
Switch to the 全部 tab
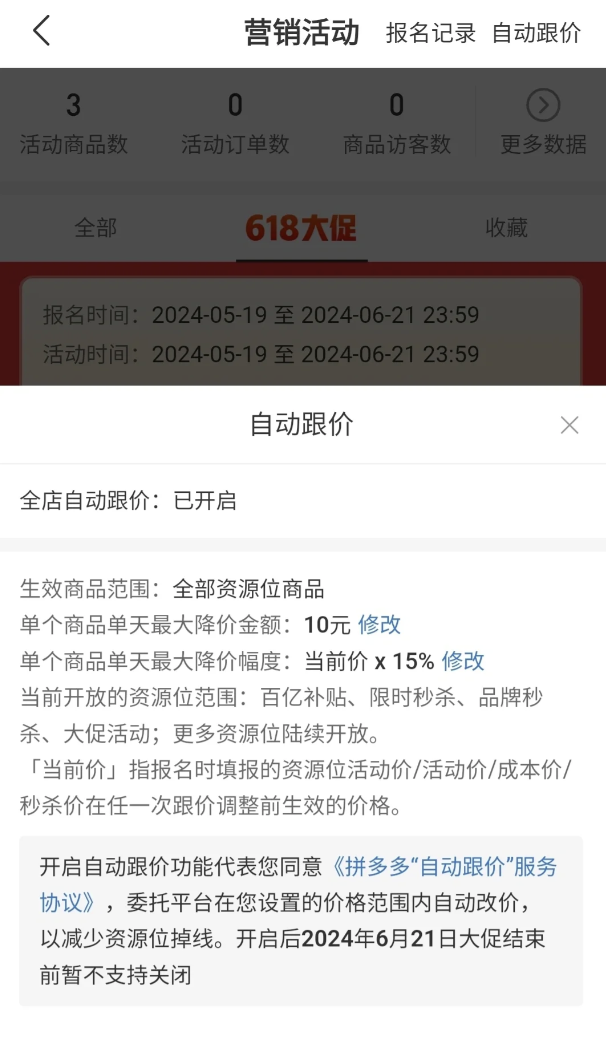coord(95,228)
